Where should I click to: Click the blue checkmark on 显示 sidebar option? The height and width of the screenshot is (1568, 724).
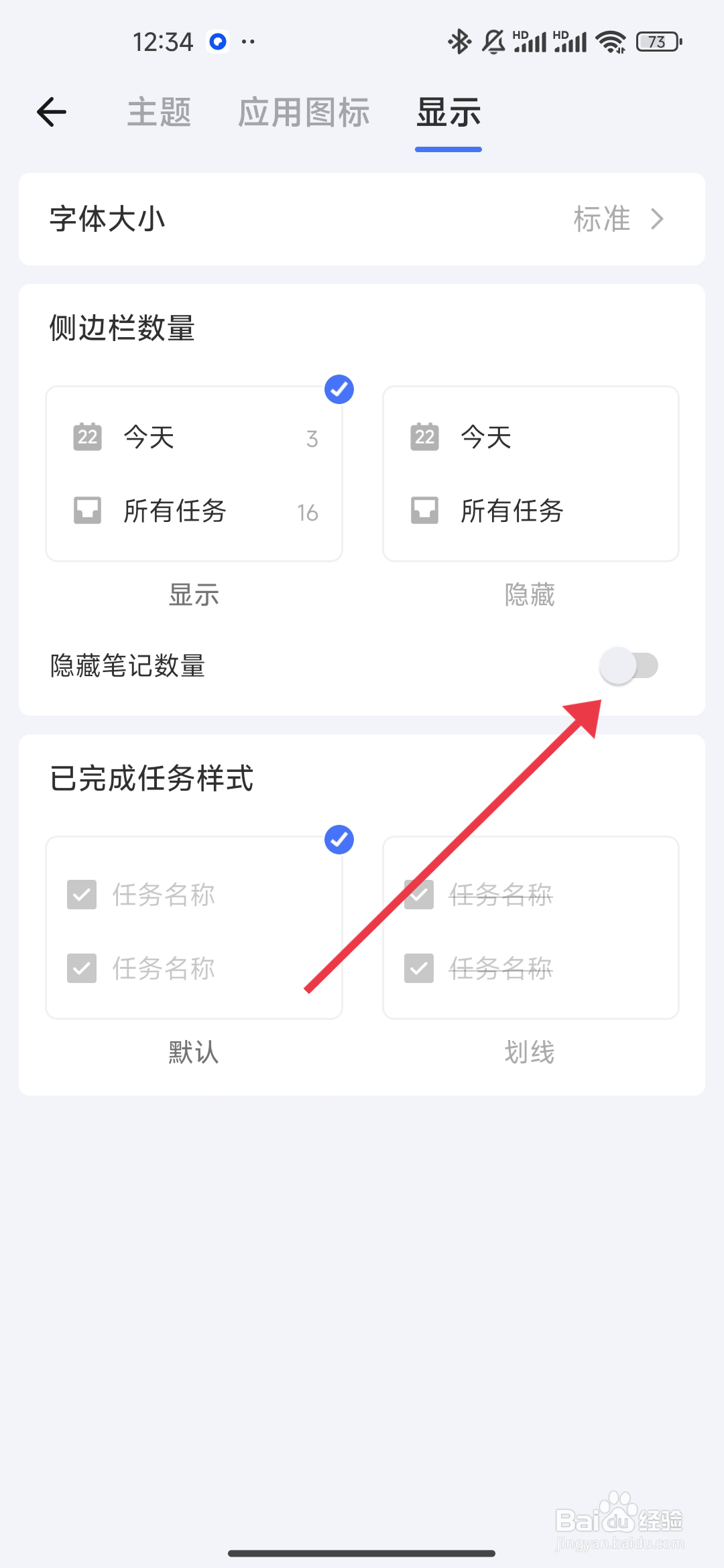click(x=339, y=389)
